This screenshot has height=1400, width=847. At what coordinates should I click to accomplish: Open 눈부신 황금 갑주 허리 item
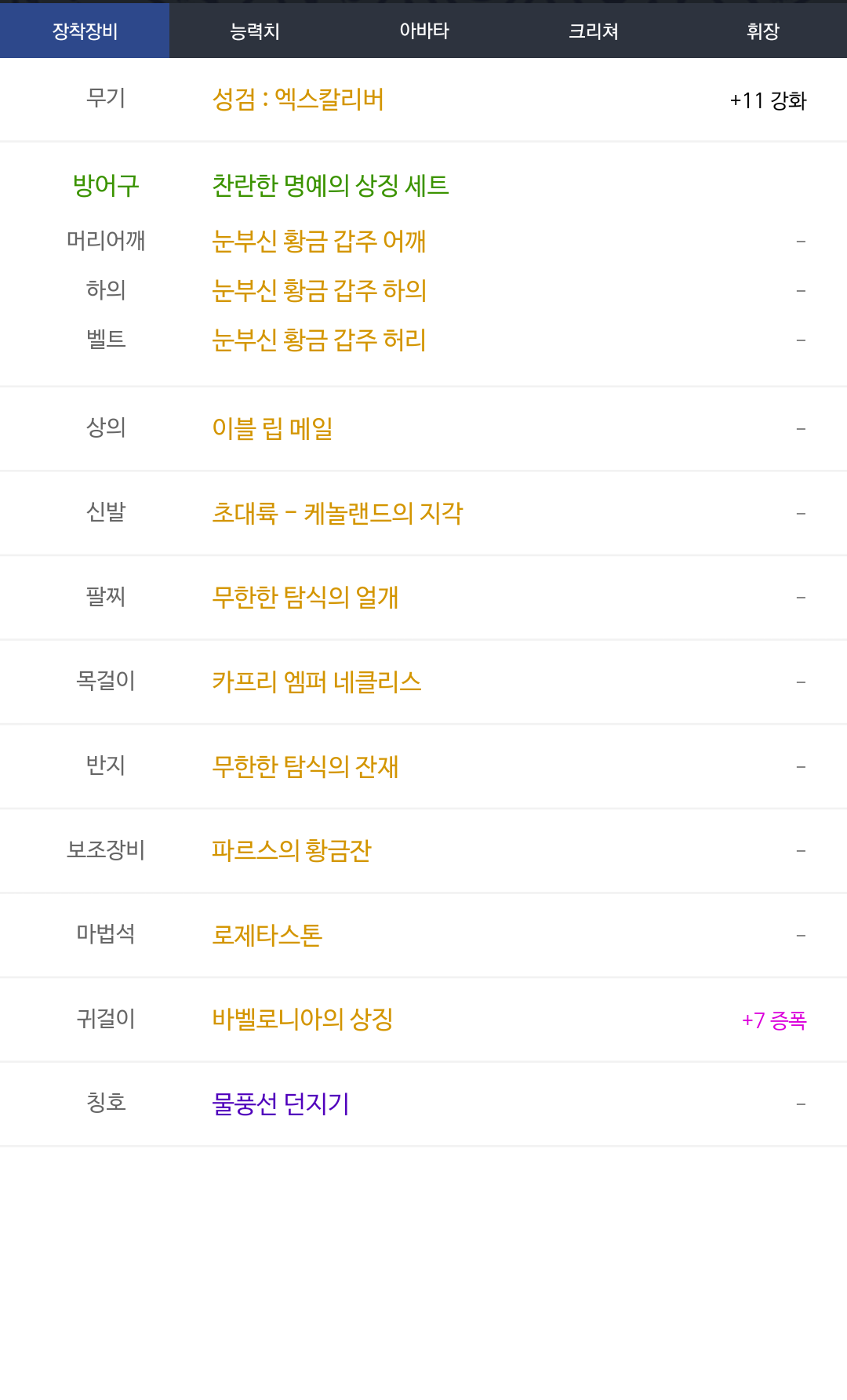[x=319, y=340]
